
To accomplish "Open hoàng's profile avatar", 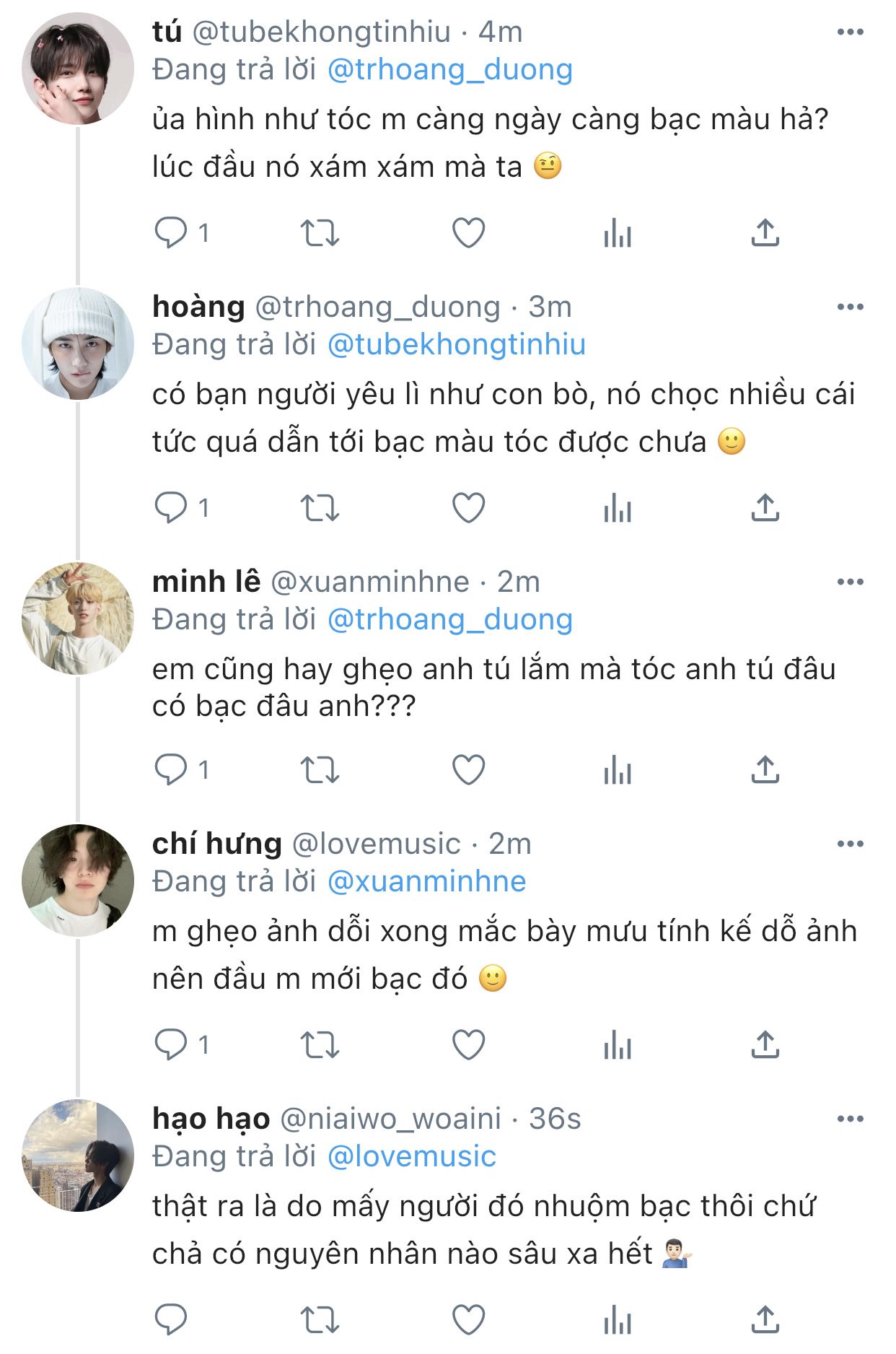I will [x=78, y=344].
